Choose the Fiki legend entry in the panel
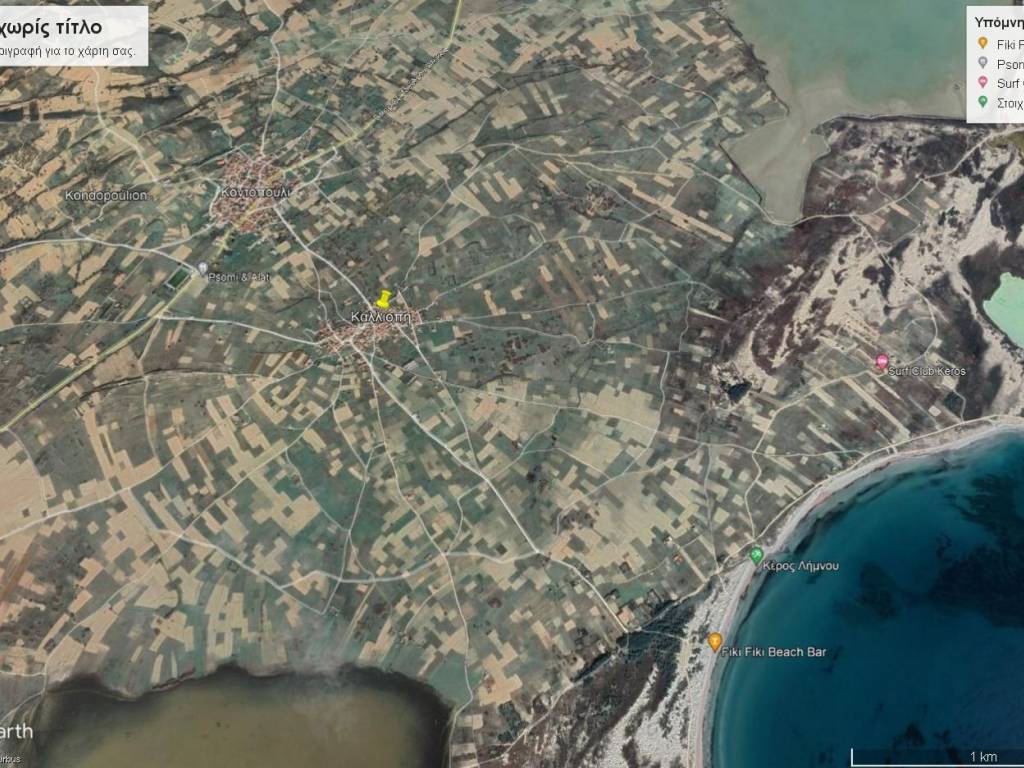The height and width of the screenshot is (768, 1024). click(1000, 44)
